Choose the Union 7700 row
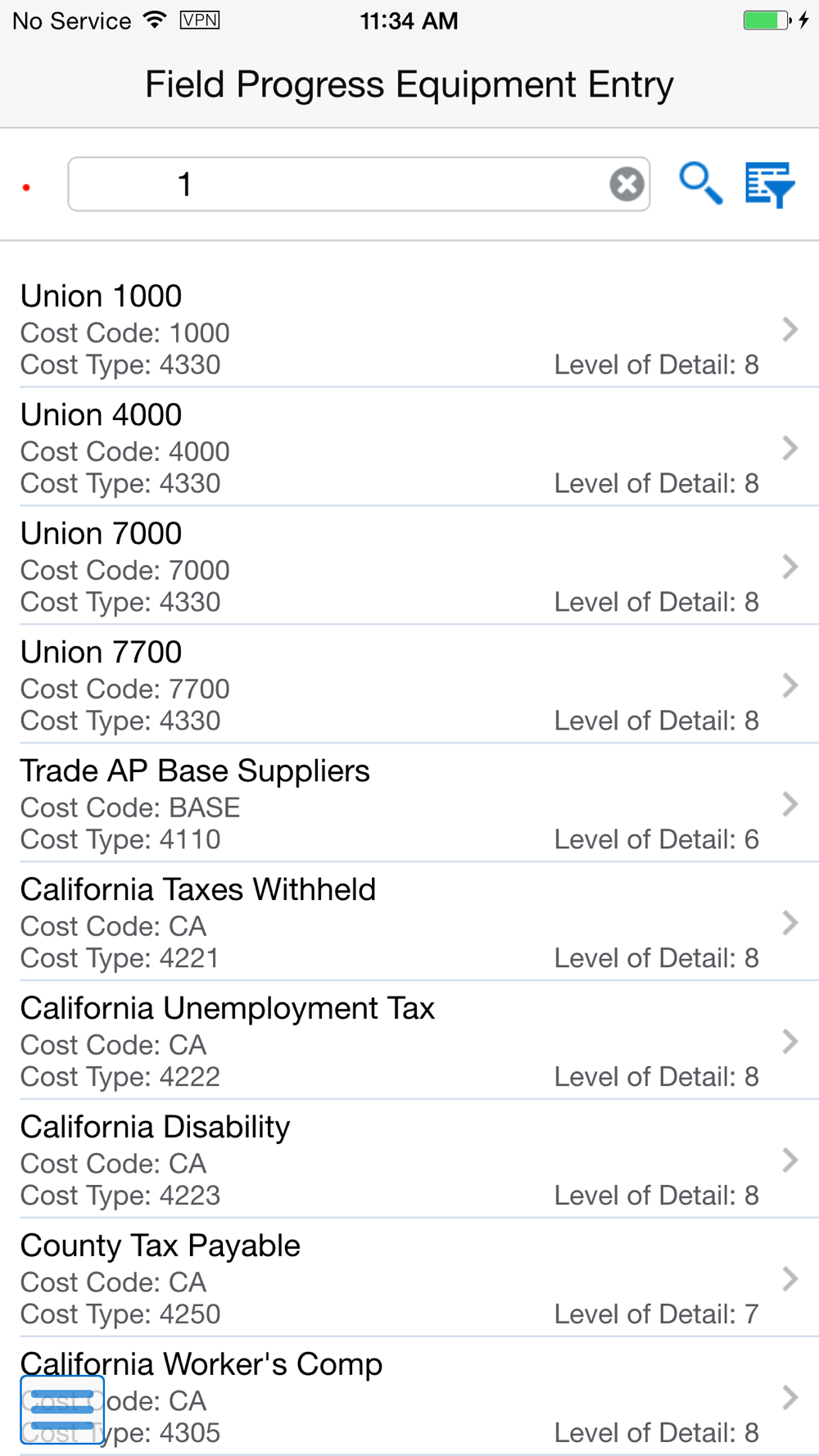The height and width of the screenshot is (1456, 819). [409, 685]
